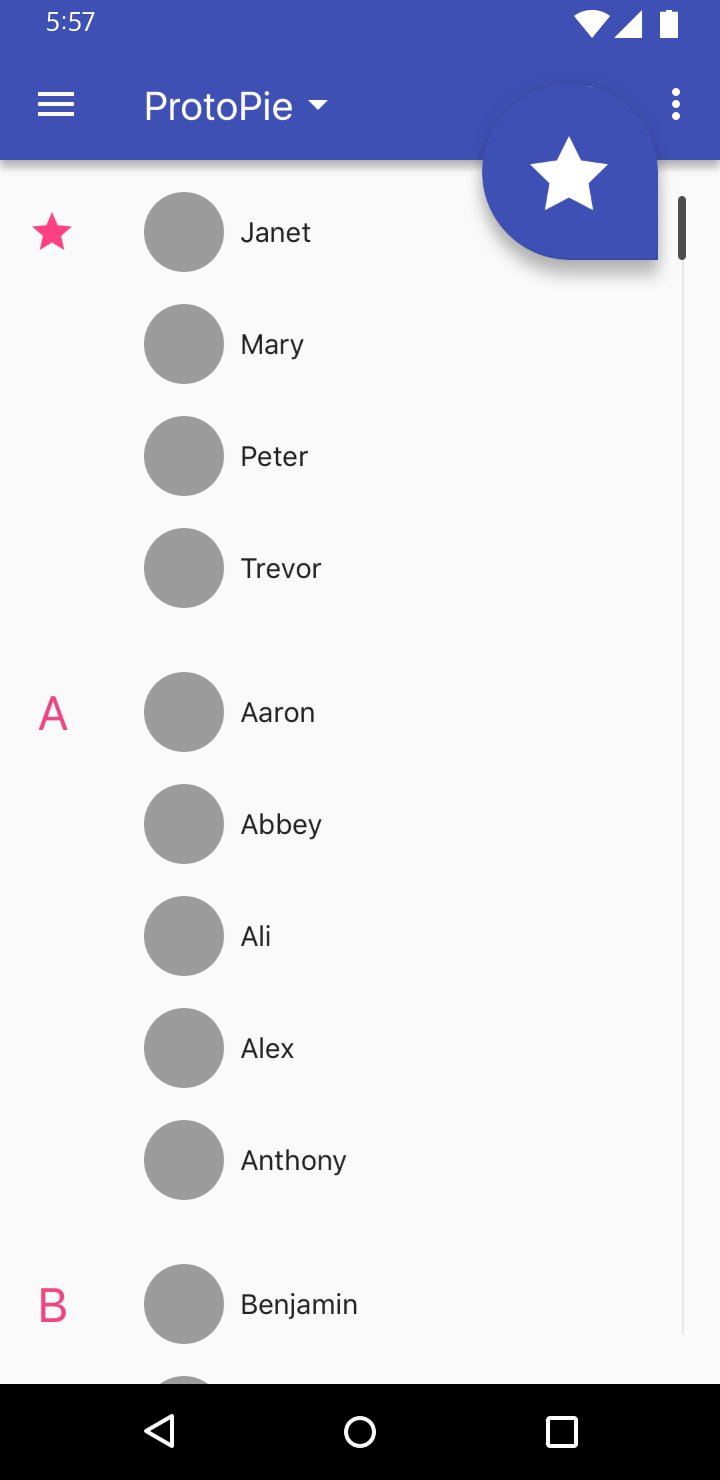Tap on Alex's contact row
The height and width of the screenshot is (1480, 720).
tap(267, 1049)
